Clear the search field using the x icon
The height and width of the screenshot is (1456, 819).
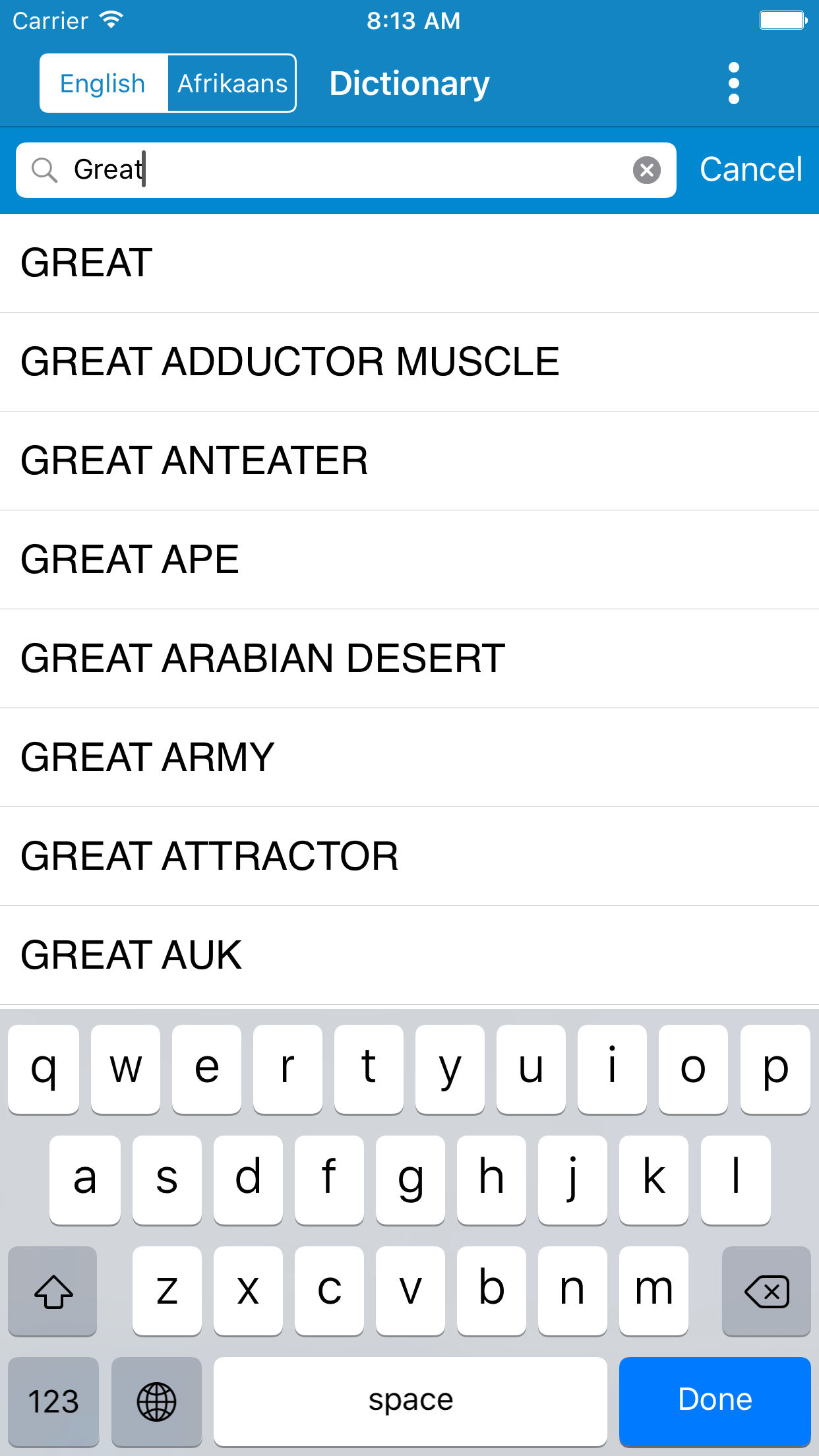(x=646, y=170)
